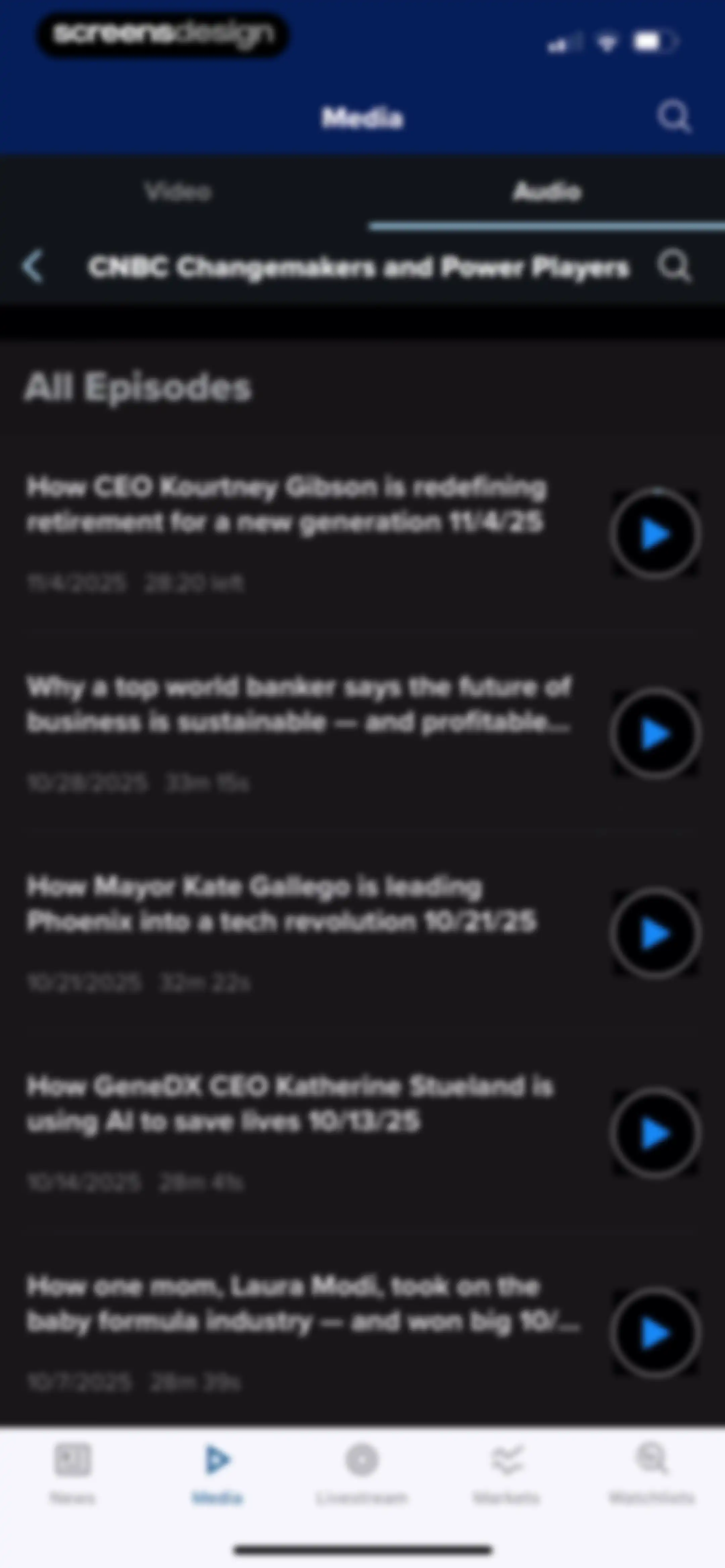Viewport: 725px width, 1568px height.
Task: Play the Laura Modi baby formula episode
Action: pyautogui.click(x=655, y=1333)
